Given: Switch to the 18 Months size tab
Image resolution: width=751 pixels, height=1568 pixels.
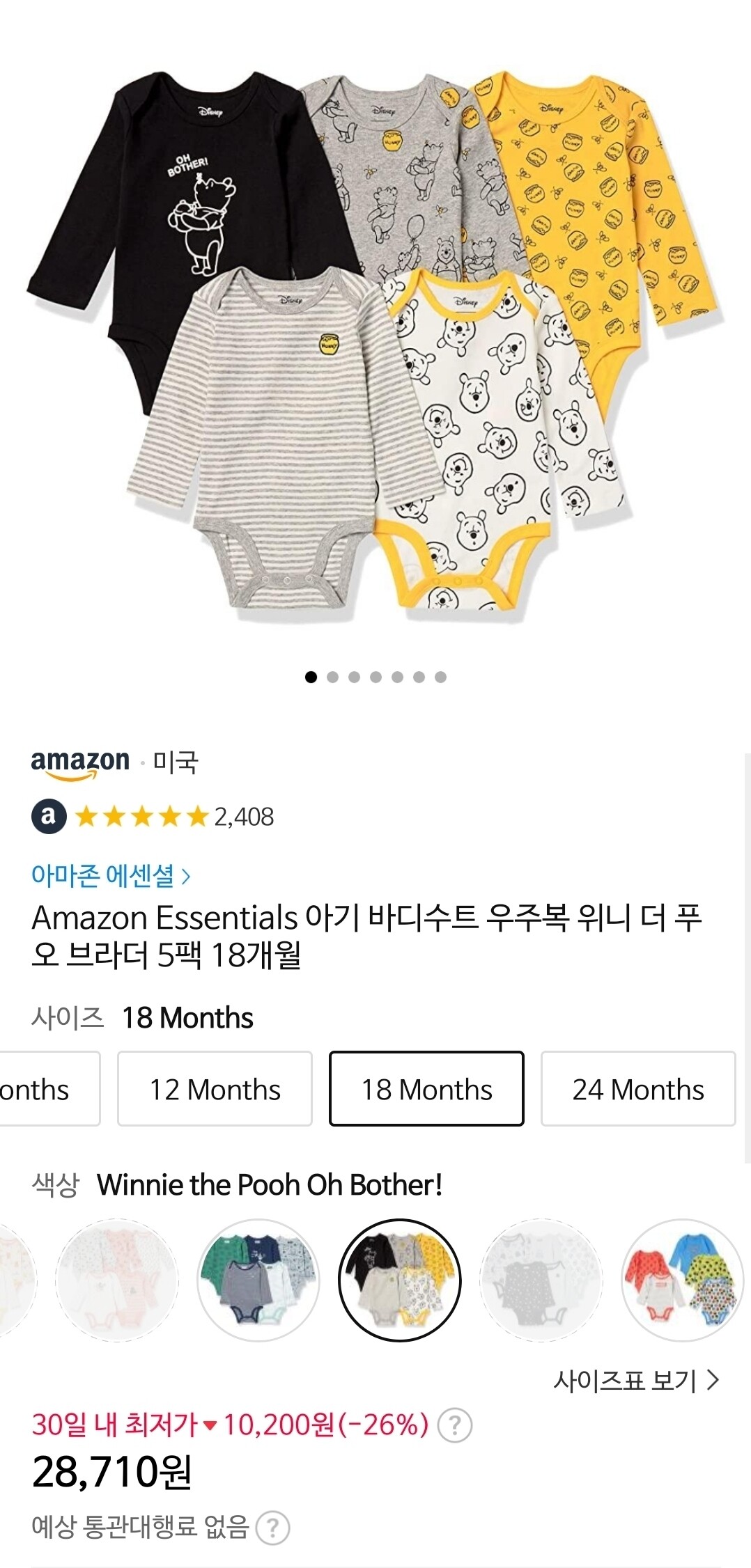Looking at the screenshot, I should click(x=425, y=1090).
